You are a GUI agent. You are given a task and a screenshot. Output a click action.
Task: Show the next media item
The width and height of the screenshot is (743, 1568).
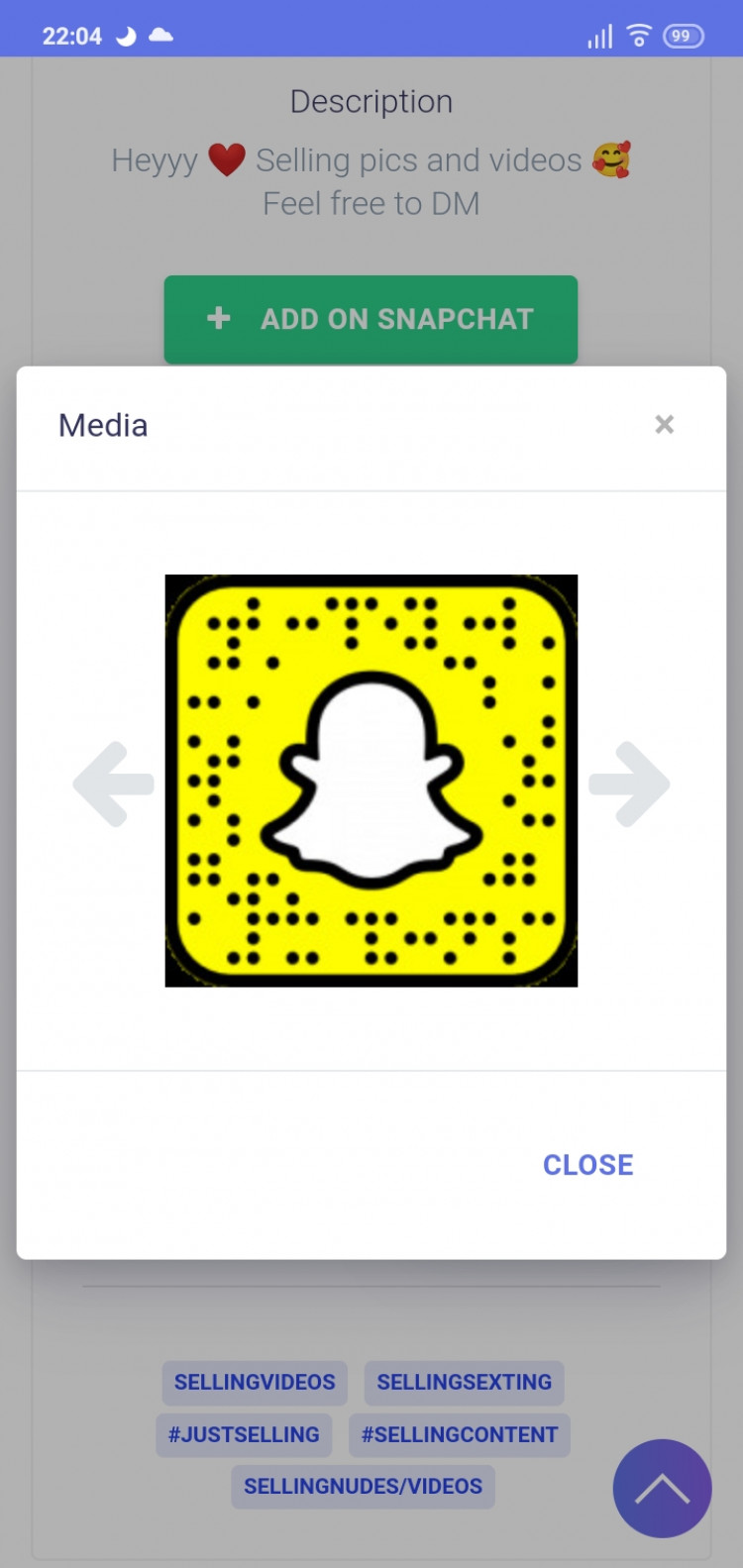click(x=629, y=784)
